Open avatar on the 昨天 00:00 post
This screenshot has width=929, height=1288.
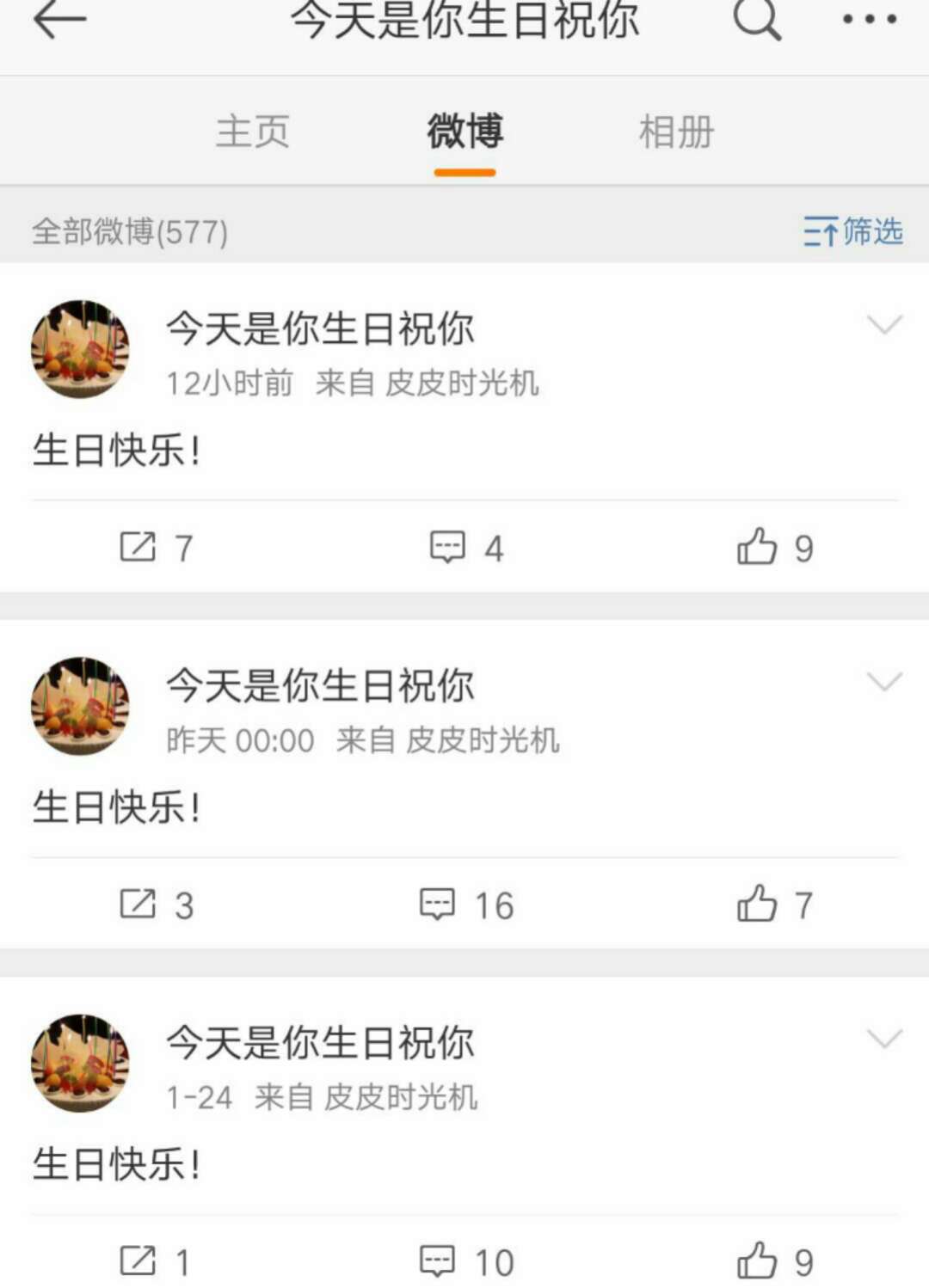click(80, 706)
